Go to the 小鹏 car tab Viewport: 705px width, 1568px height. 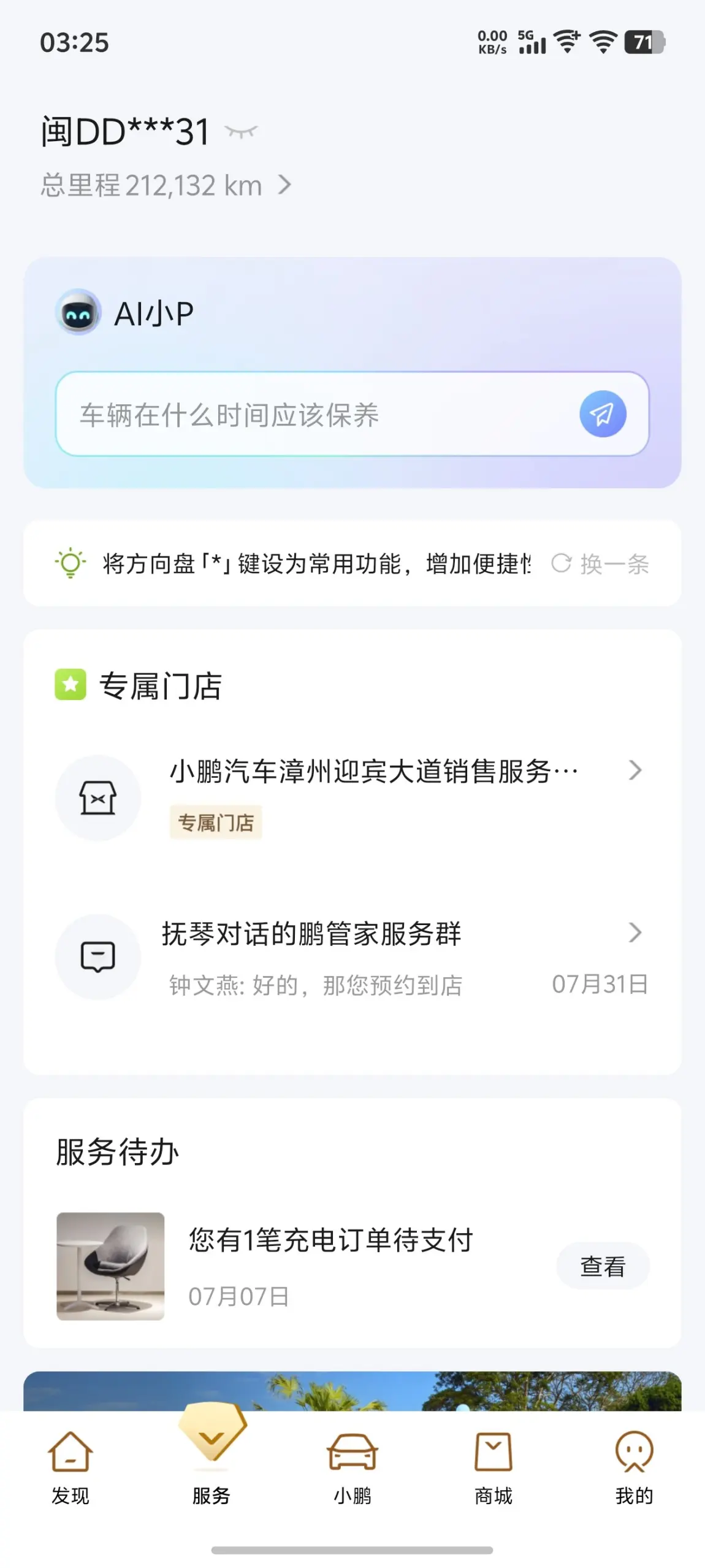(352, 1467)
